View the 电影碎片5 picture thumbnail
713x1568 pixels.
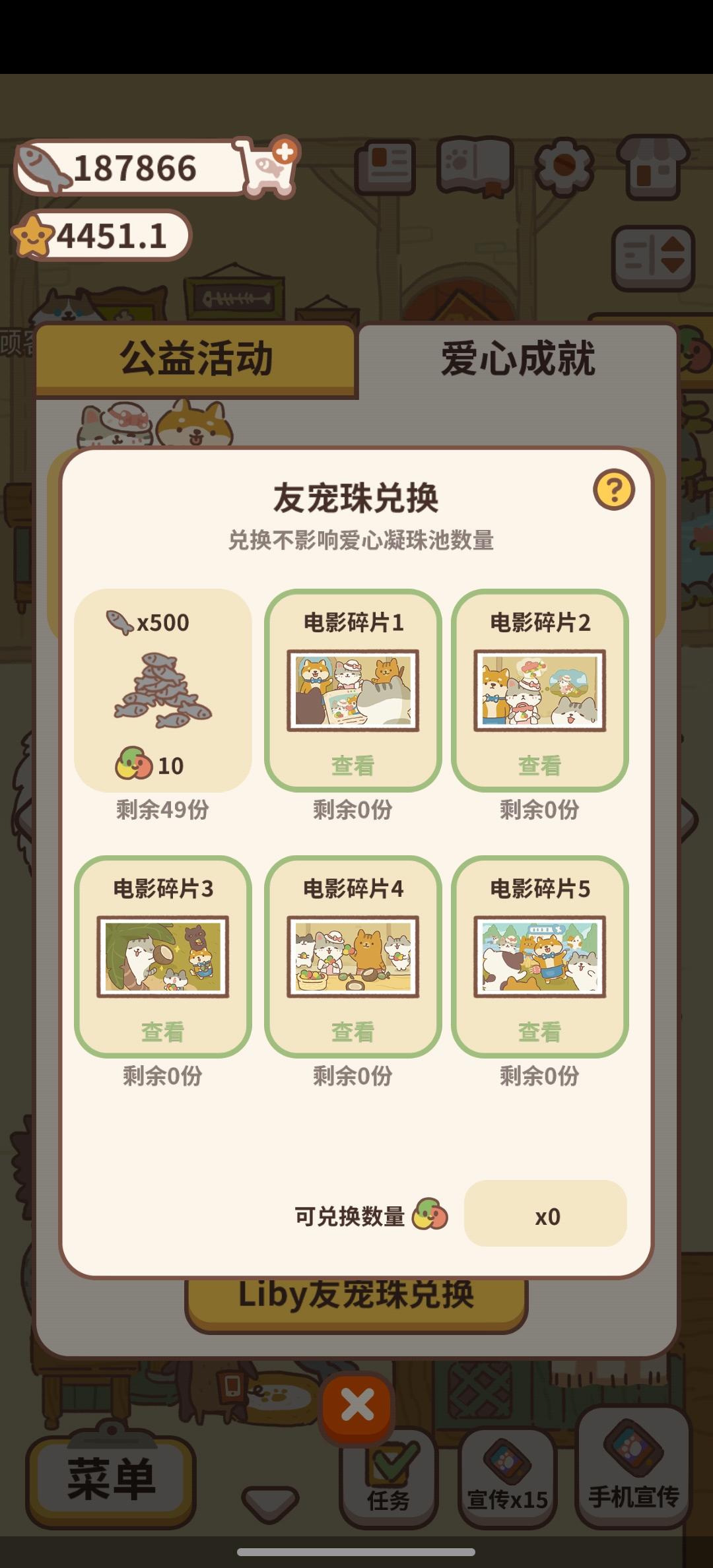pos(539,955)
